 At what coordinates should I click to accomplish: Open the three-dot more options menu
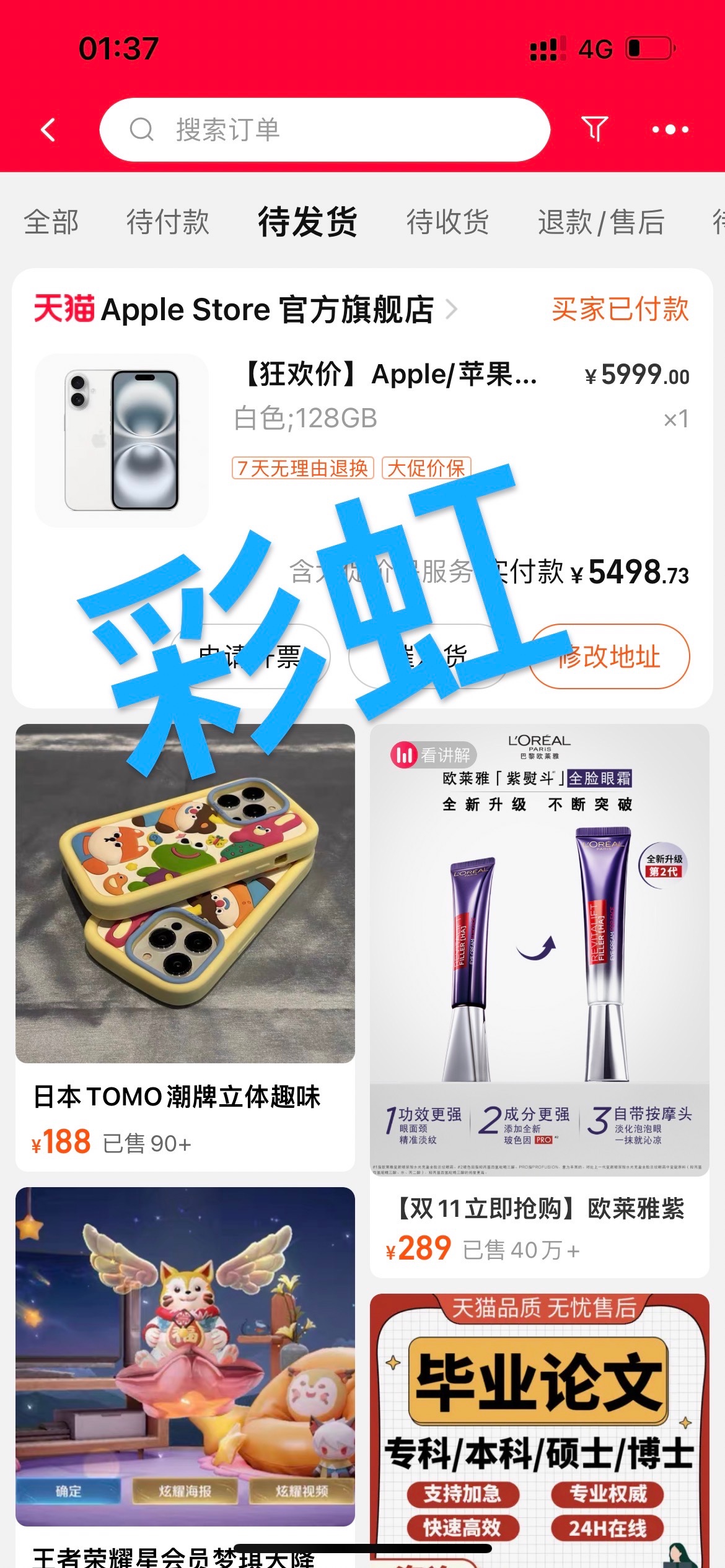coord(670,129)
